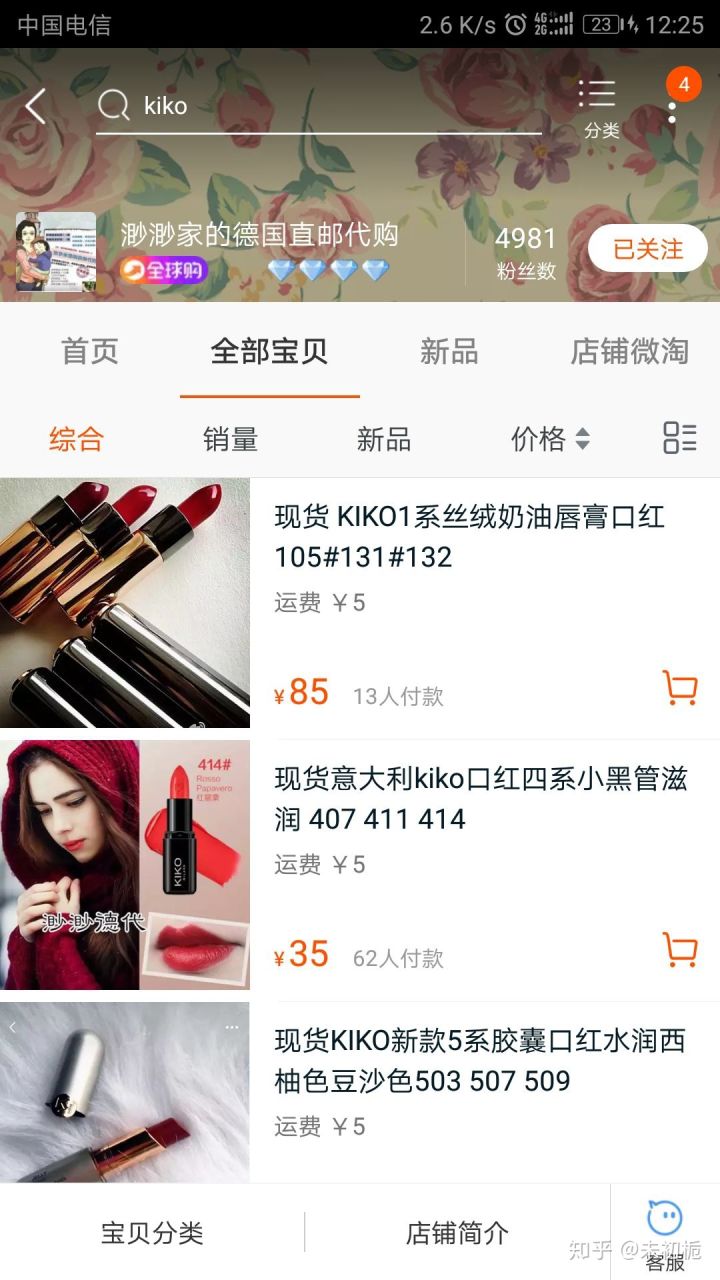Image resolution: width=720 pixels, height=1280 pixels.
Task: Tap the 已关注 follow button
Action: pos(647,249)
